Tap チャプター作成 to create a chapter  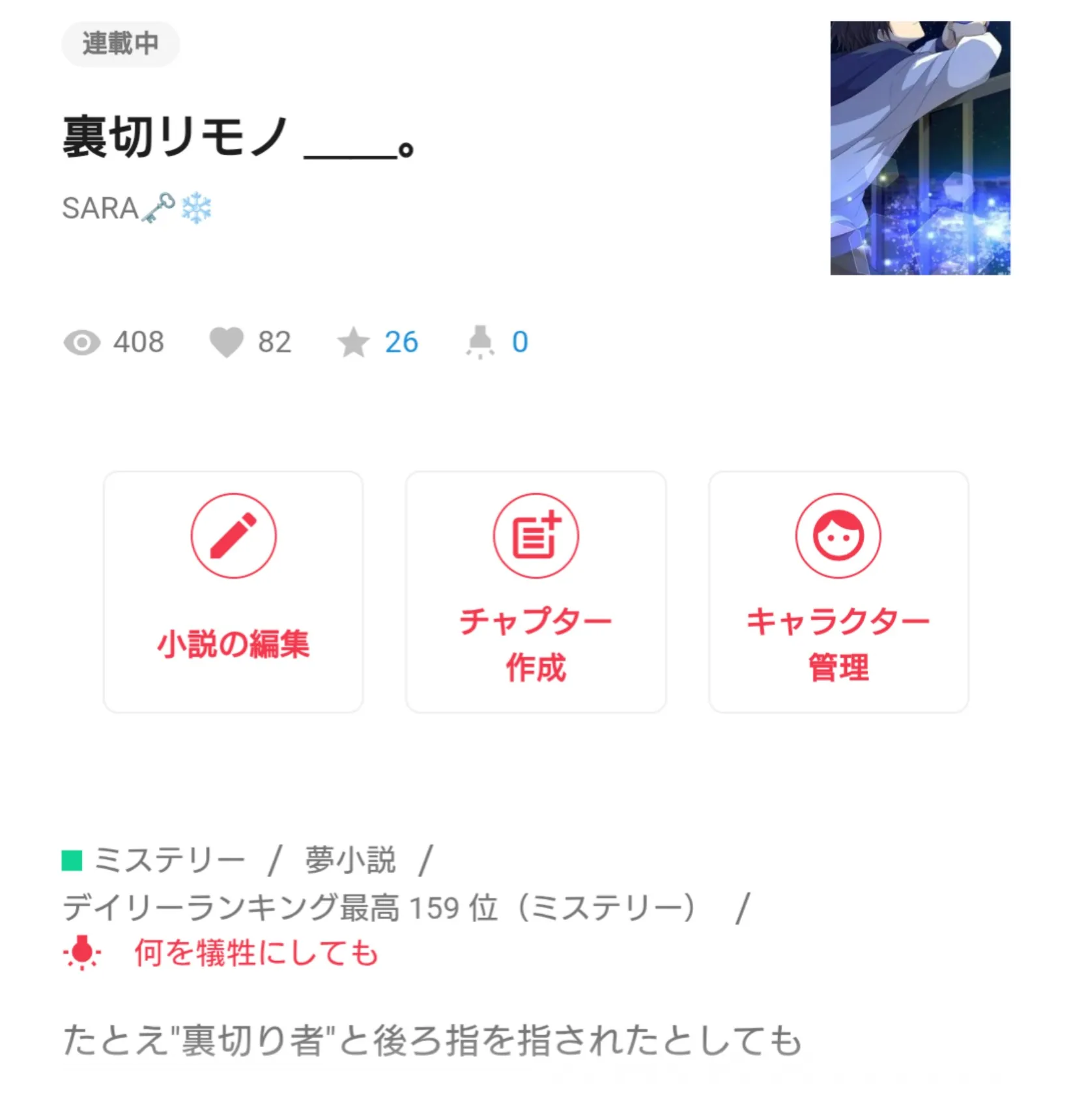pyautogui.click(x=535, y=591)
